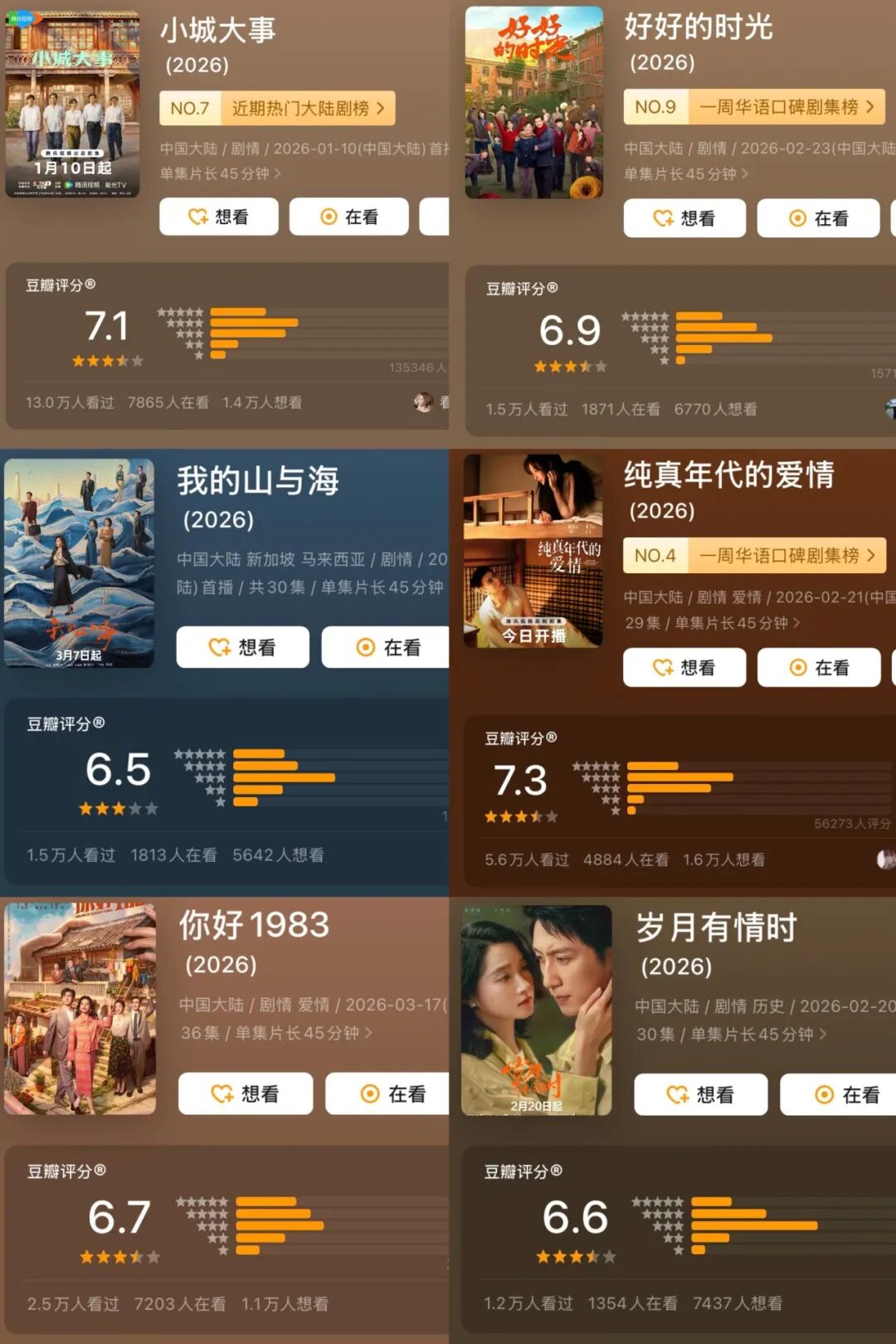This screenshot has width=896, height=1344.
Task: Open the user avatar beside 小城大事 rating count
Action: point(423,402)
